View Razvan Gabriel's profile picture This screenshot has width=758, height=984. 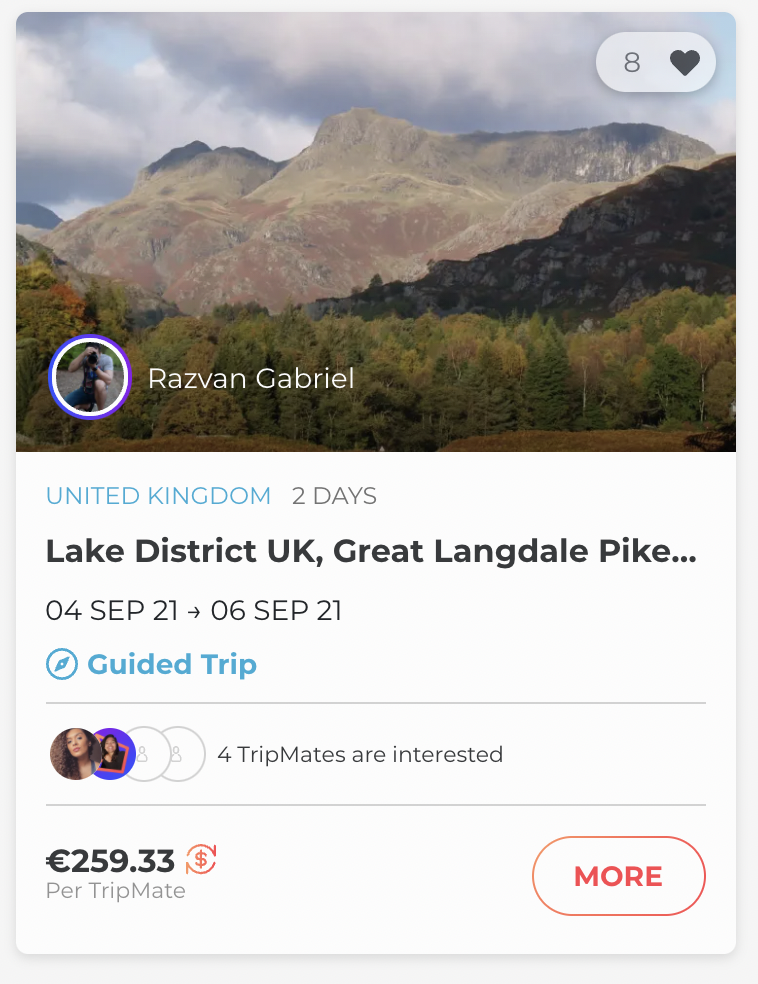[x=90, y=377]
